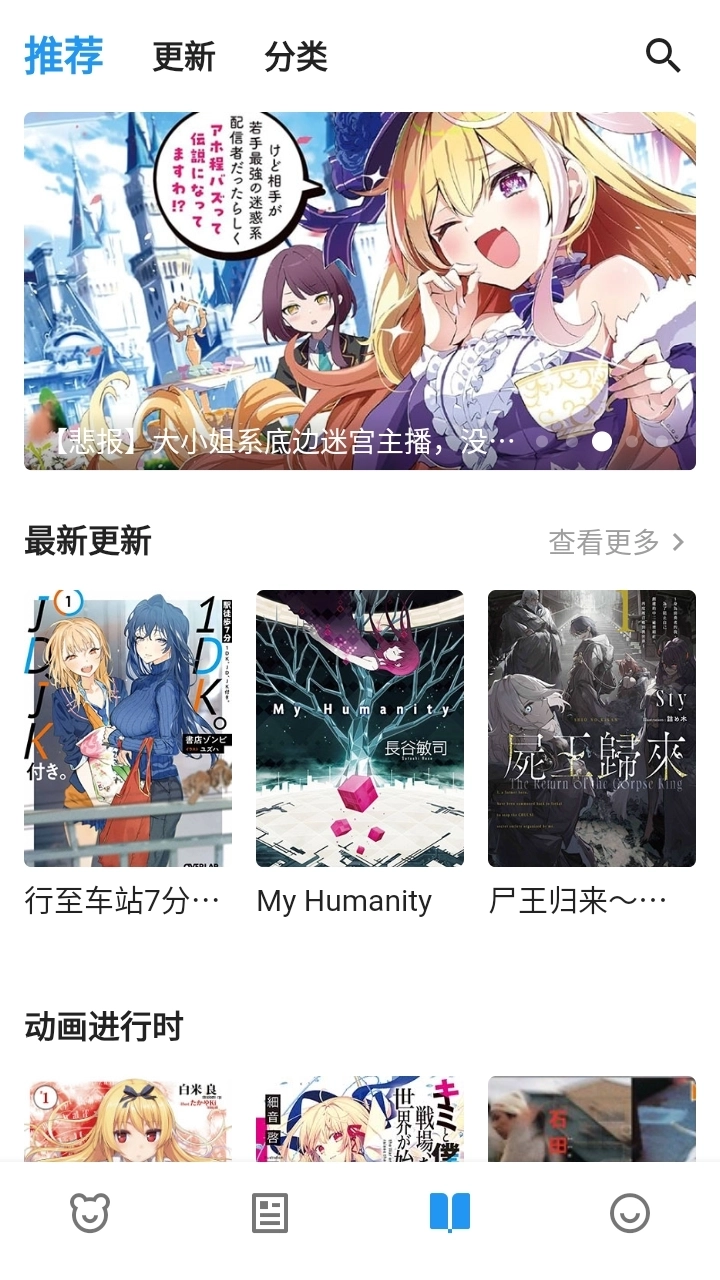Open the smiley face icon in bottom navigation
The image size is (720, 1280).
629,1215
